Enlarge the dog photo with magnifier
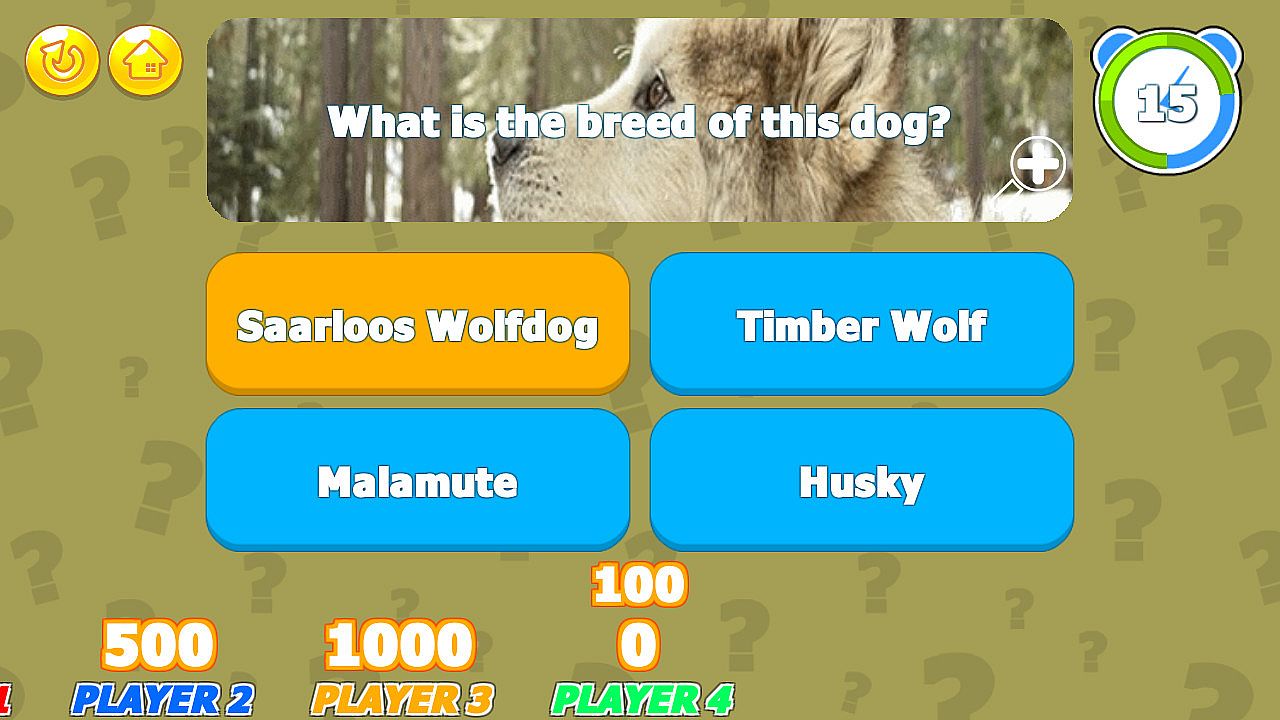Image resolution: width=1280 pixels, height=720 pixels. point(1037,164)
